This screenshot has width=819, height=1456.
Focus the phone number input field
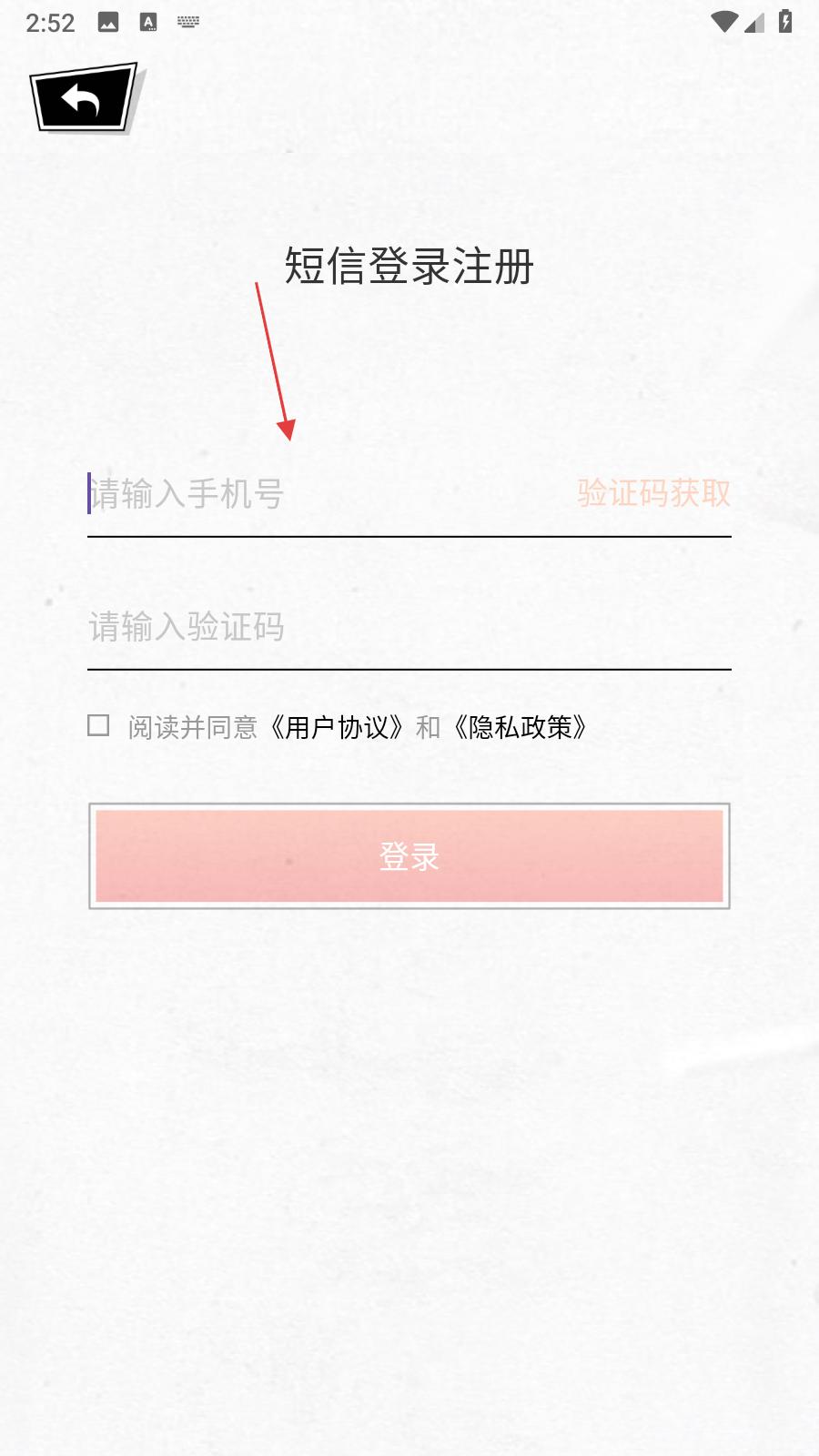328,494
